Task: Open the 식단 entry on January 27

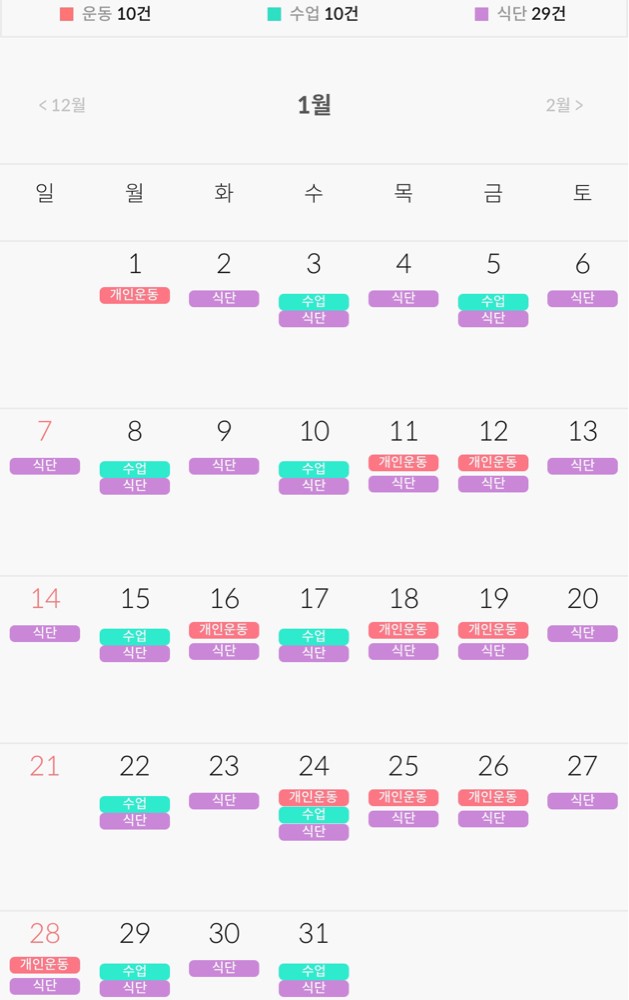Action: (583, 800)
